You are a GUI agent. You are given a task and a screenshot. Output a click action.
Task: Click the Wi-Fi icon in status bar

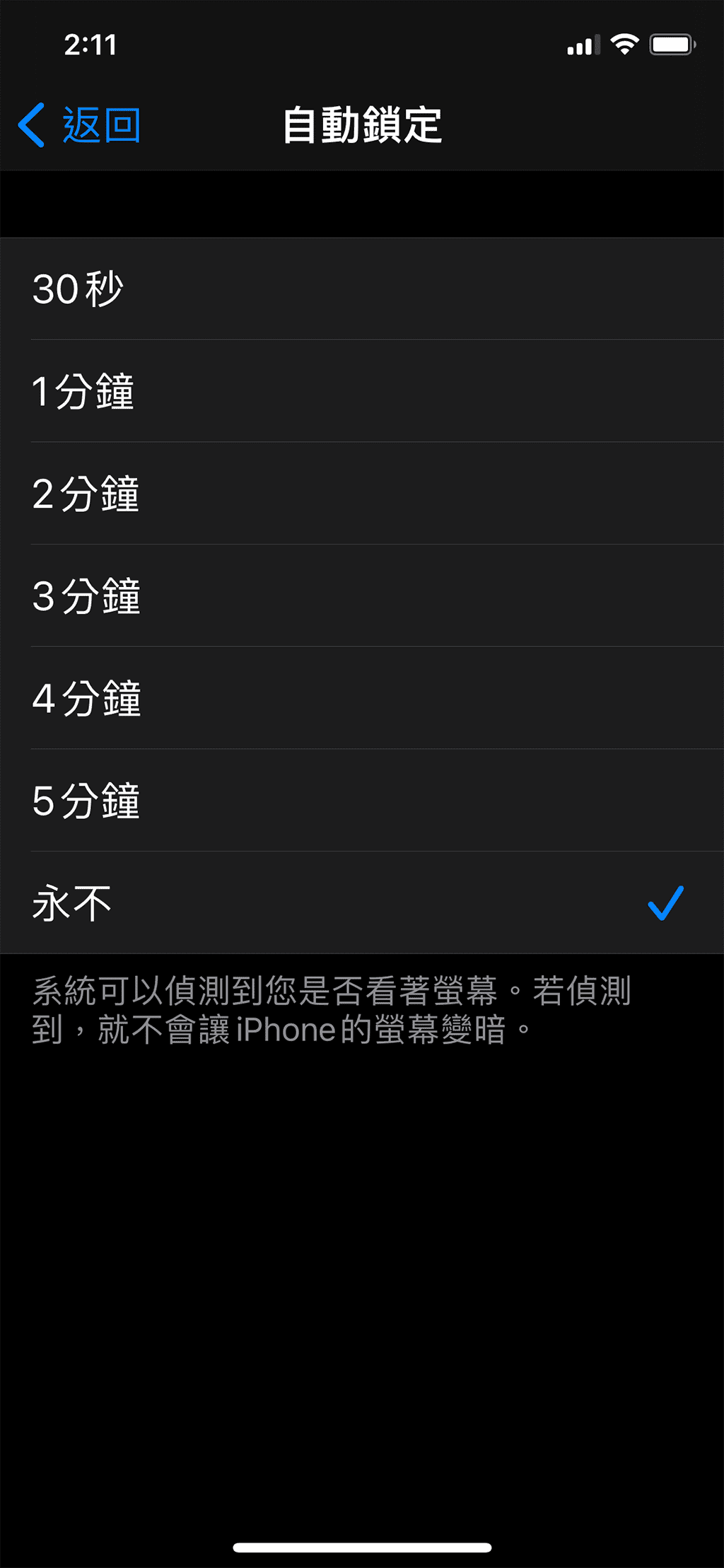coord(625,44)
